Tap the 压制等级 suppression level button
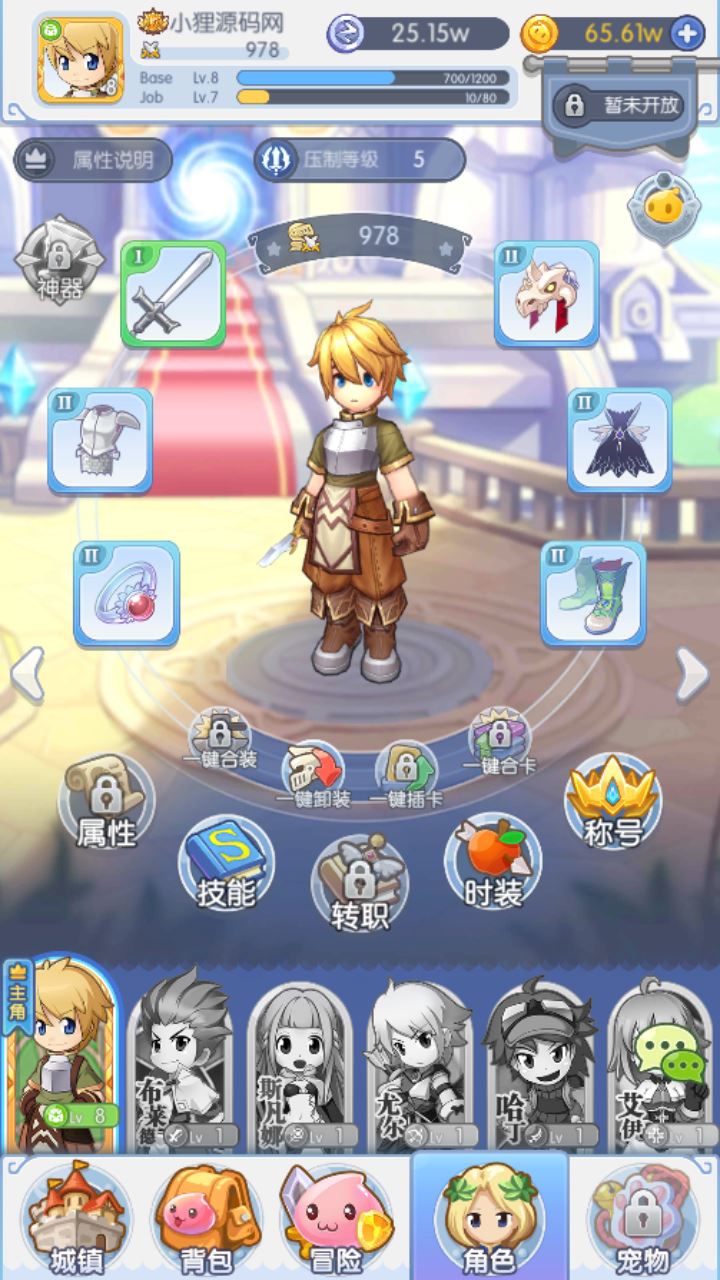This screenshot has width=720, height=1280. coord(359,160)
